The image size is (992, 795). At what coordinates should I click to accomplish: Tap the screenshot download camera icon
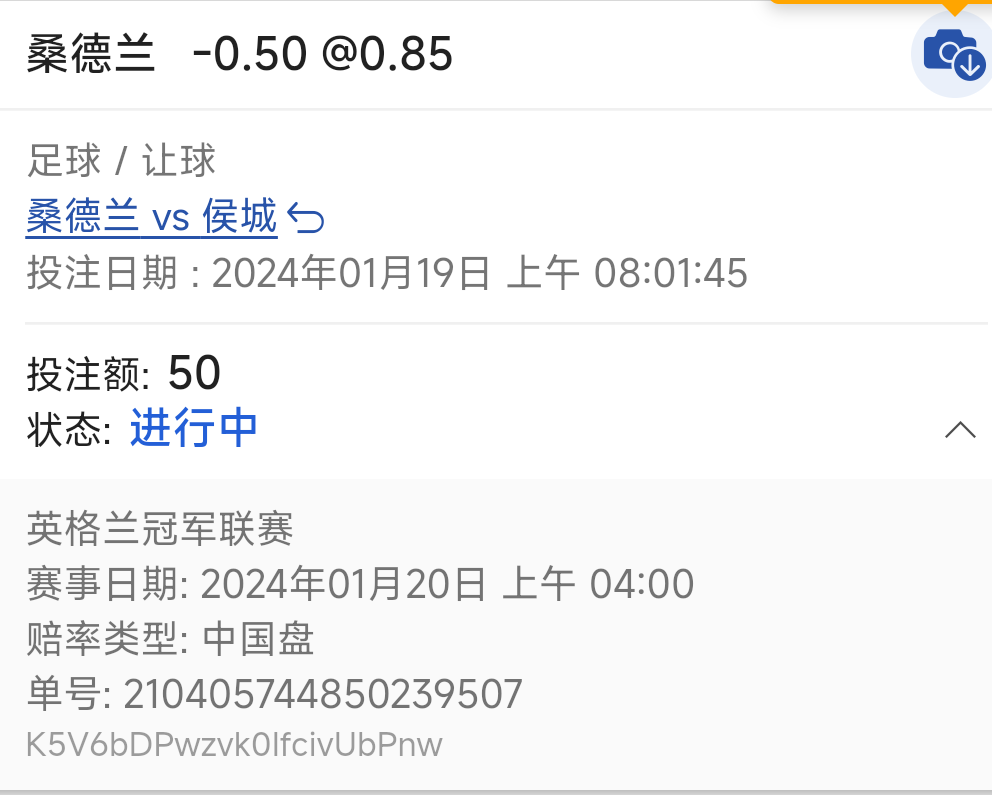(x=951, y=54)
